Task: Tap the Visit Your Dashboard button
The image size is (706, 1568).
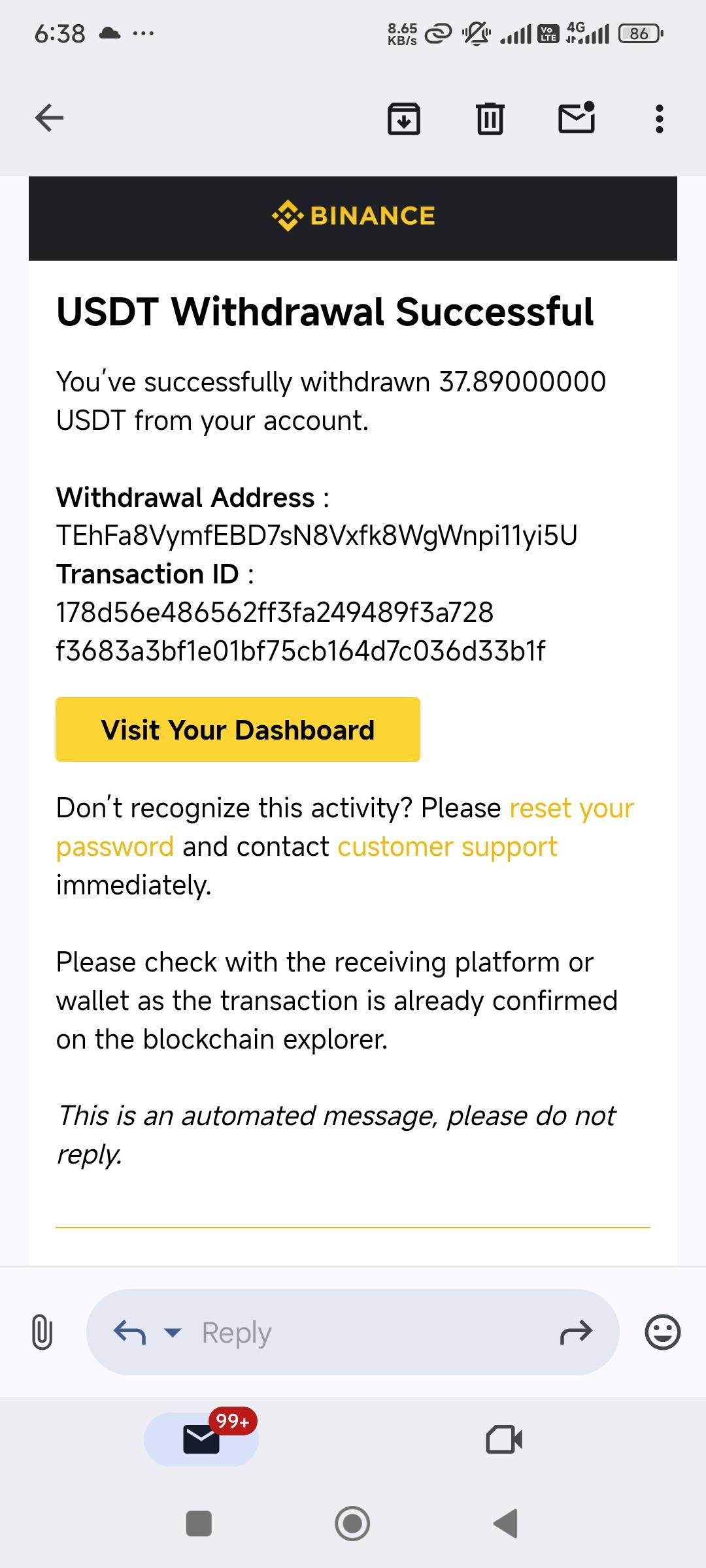Action: pos(237,729)
